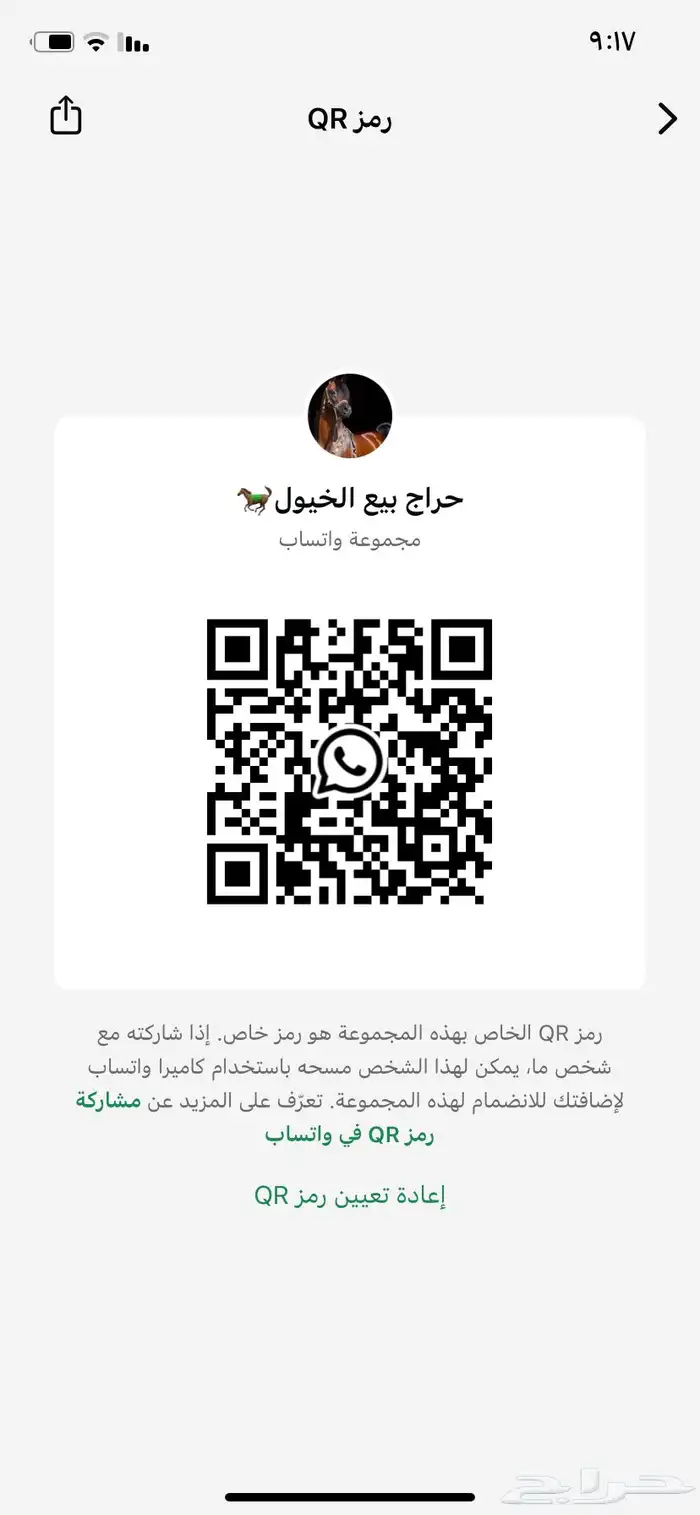The image size is (700, 1515).
Task: Share the group QR code
Action: (x=66, y=116)
